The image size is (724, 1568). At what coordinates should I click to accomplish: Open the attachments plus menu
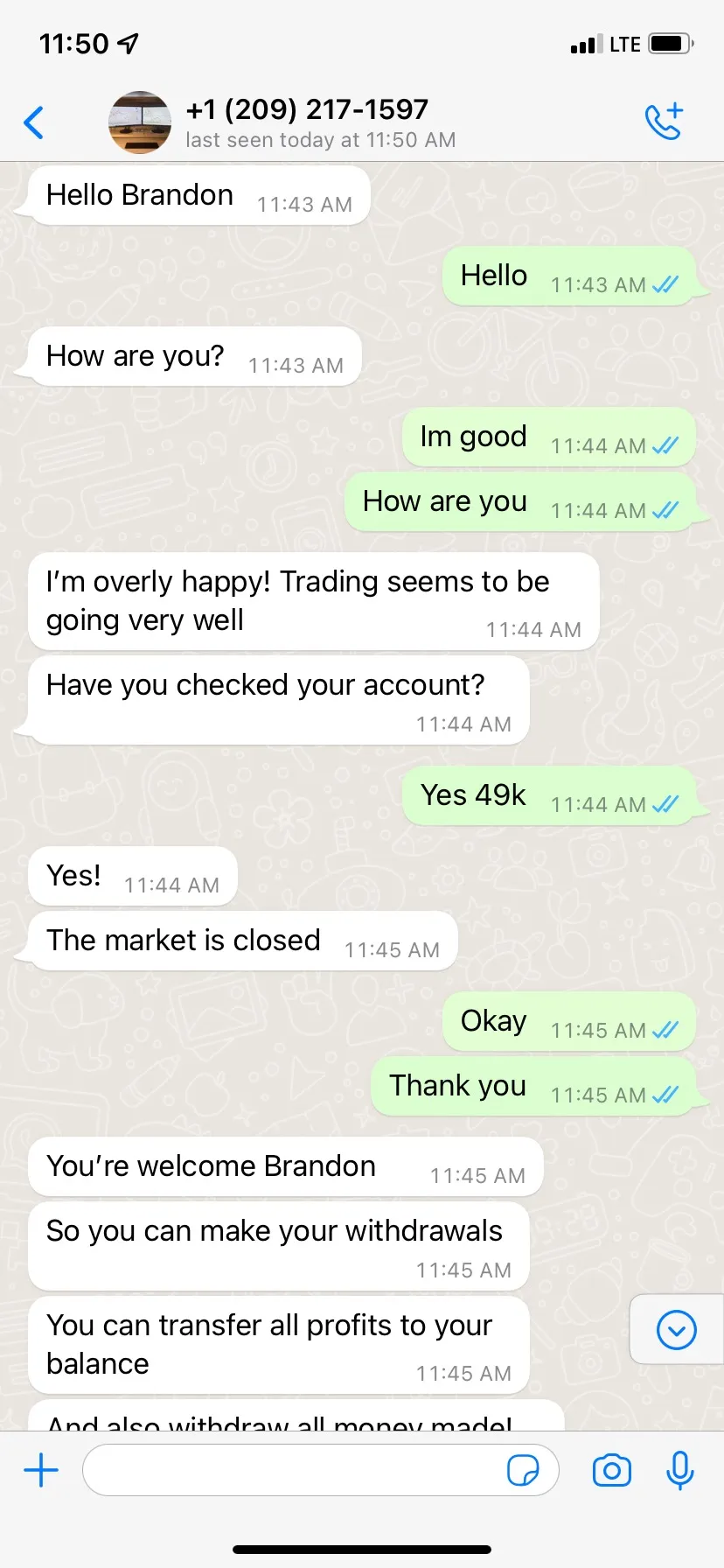pos(41,1470)
